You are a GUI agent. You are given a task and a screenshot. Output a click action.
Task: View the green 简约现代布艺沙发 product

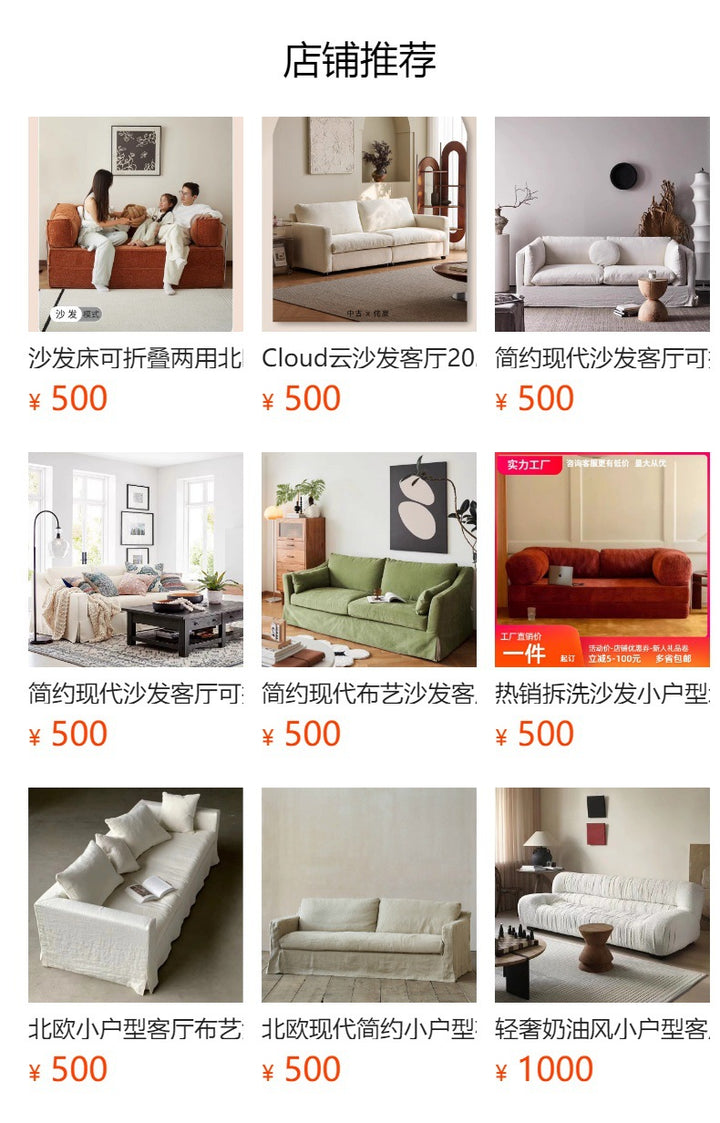click(369, 559)
